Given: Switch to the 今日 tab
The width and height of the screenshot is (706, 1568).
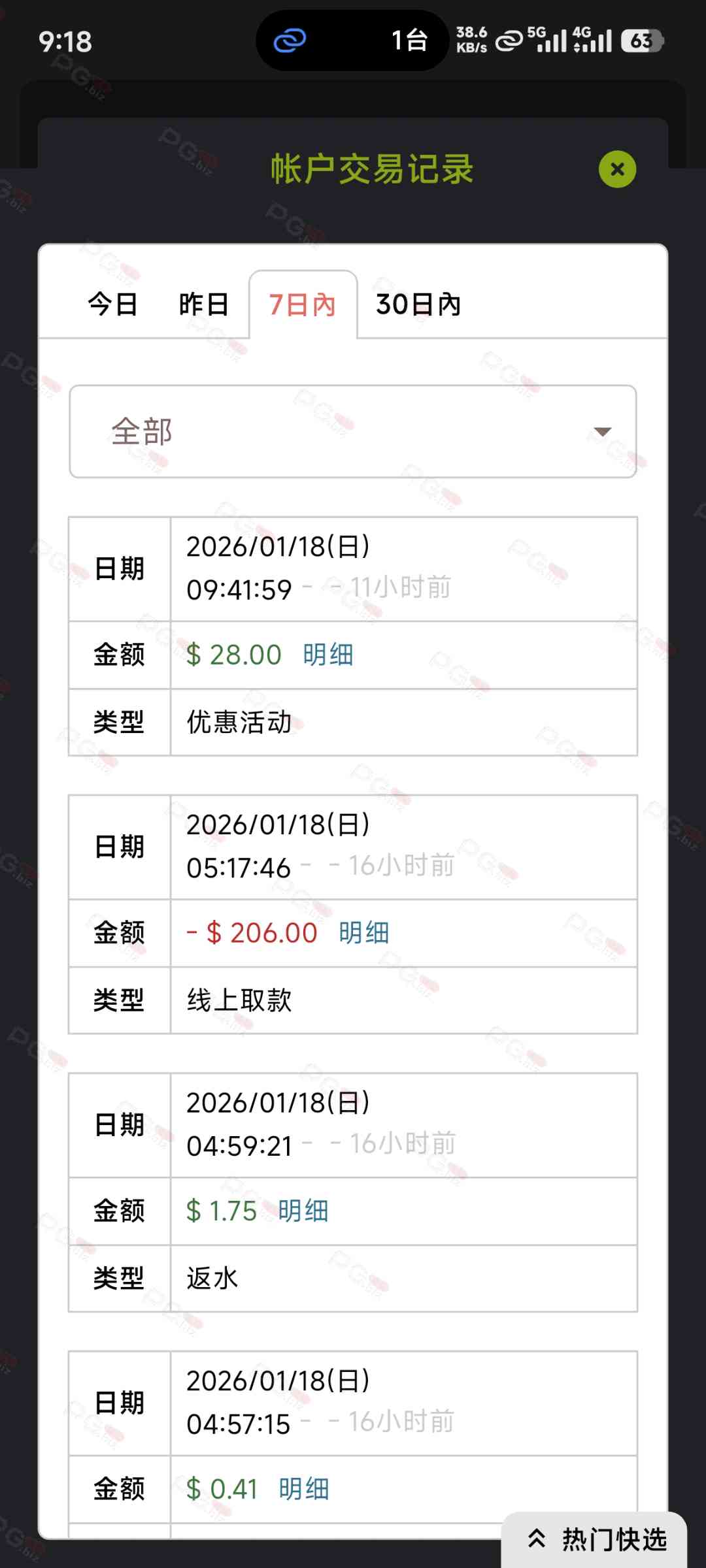Looking at the screenshot, I should (x=113, y=304).
